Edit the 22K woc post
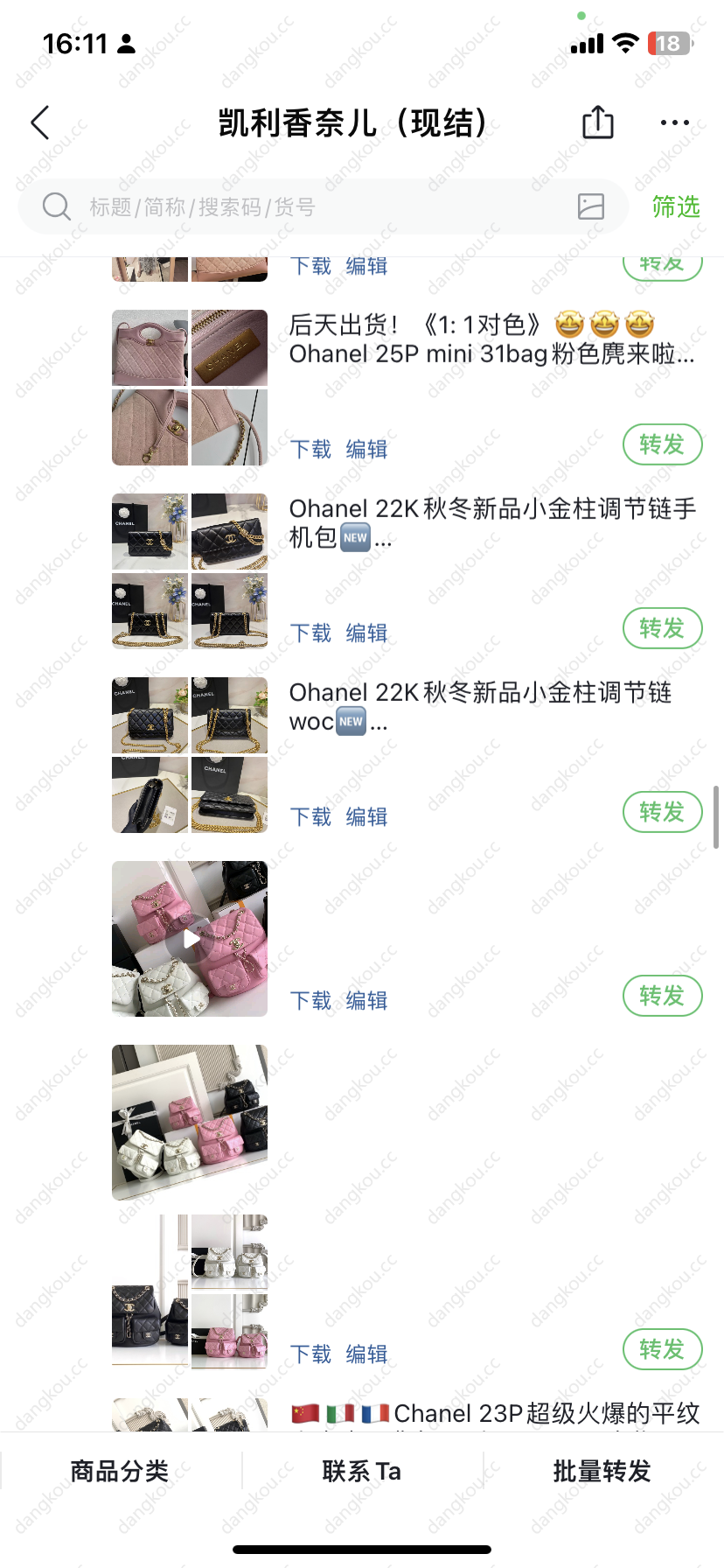 coord(366,817)
